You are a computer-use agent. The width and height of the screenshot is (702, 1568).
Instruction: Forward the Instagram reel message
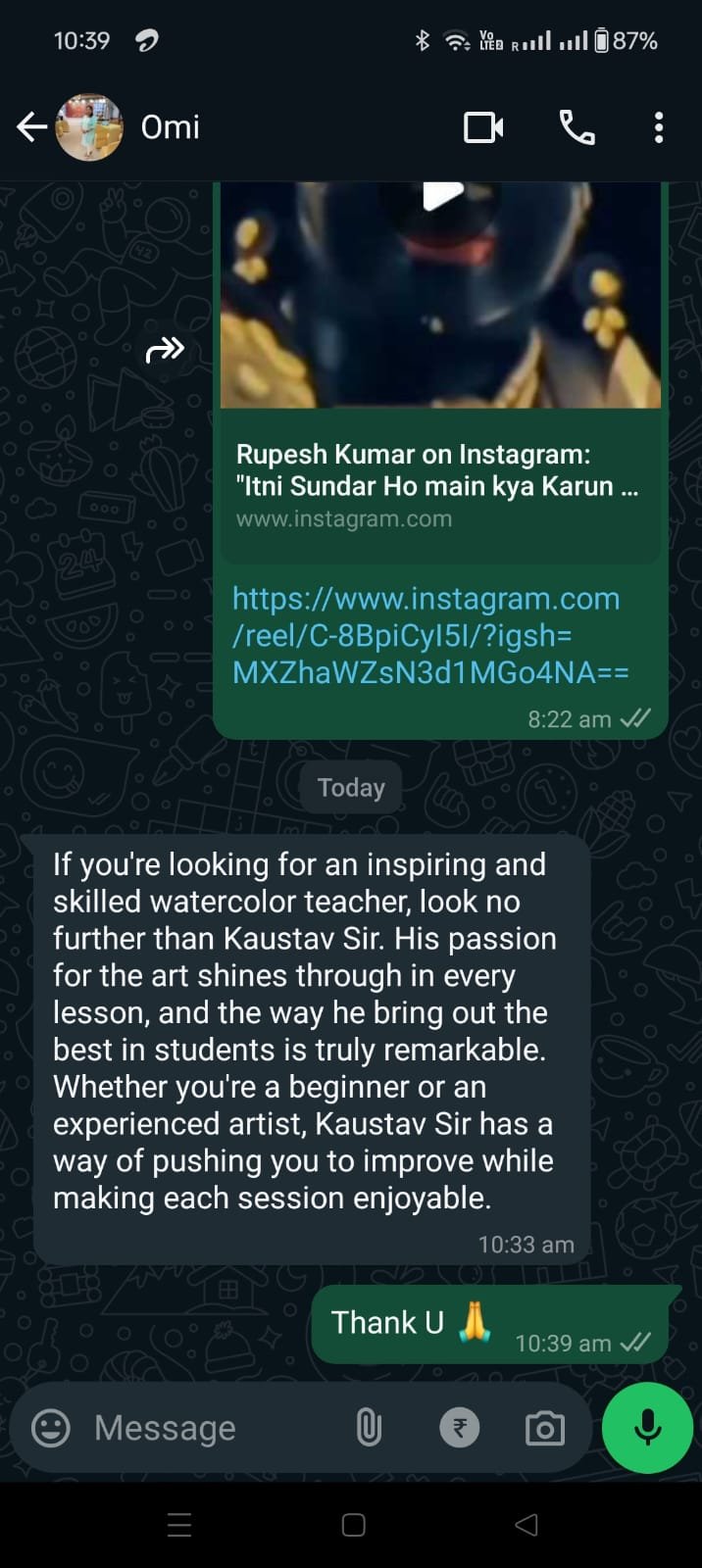click(x=165, y=349)
